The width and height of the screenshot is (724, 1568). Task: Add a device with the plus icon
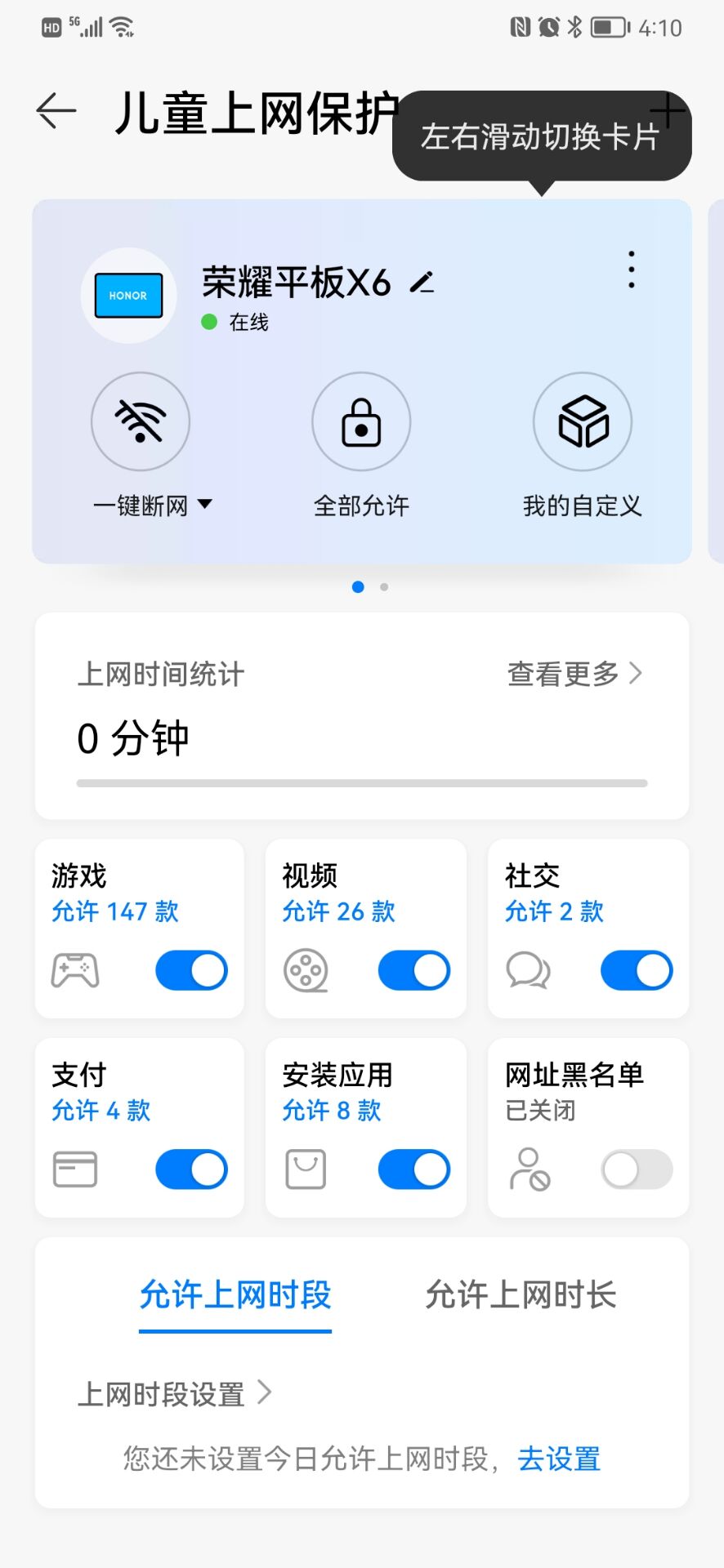coord(668,111)
